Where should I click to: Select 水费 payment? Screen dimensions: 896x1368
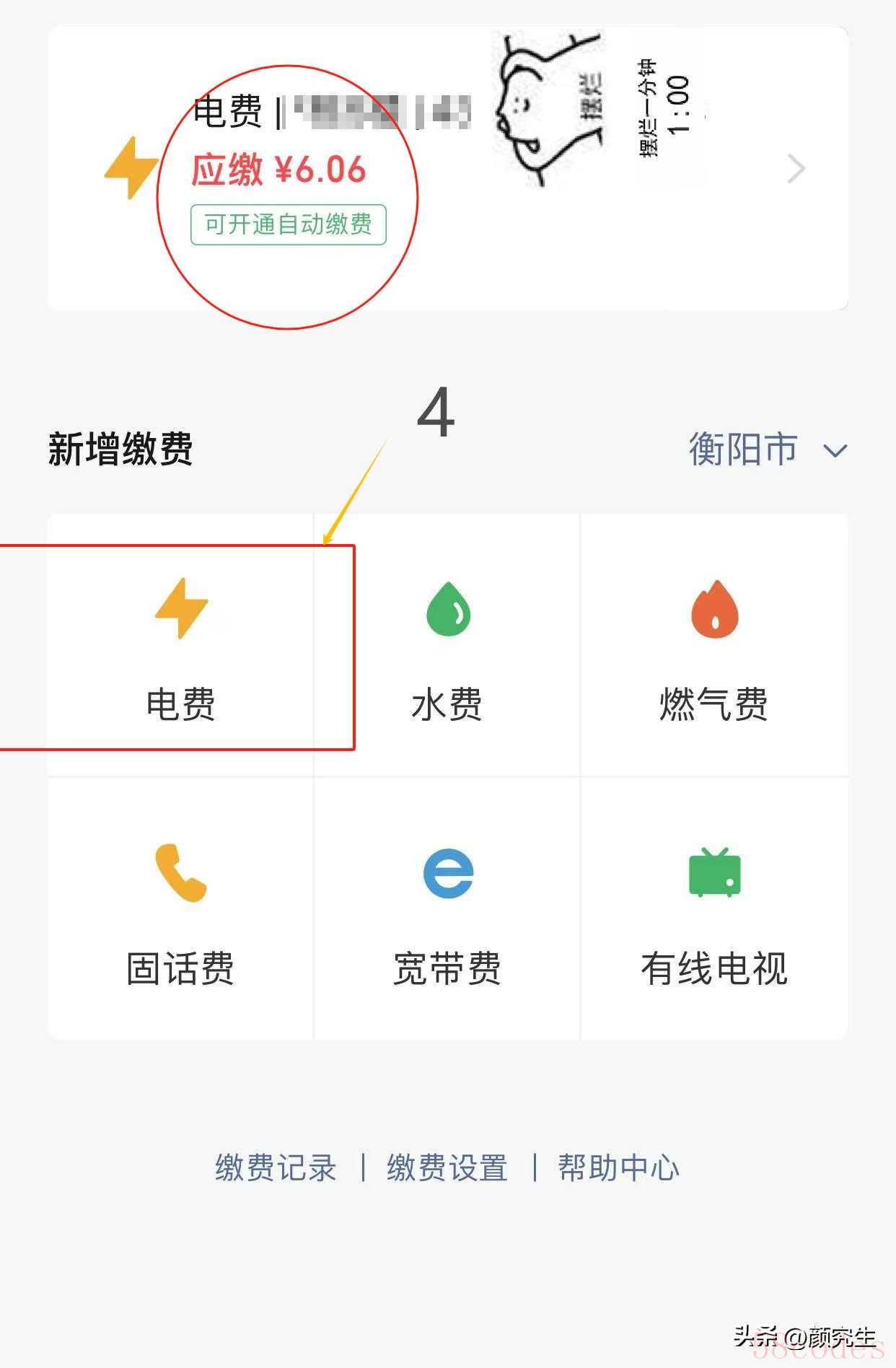pyautogui.click(x=447, y=646)
